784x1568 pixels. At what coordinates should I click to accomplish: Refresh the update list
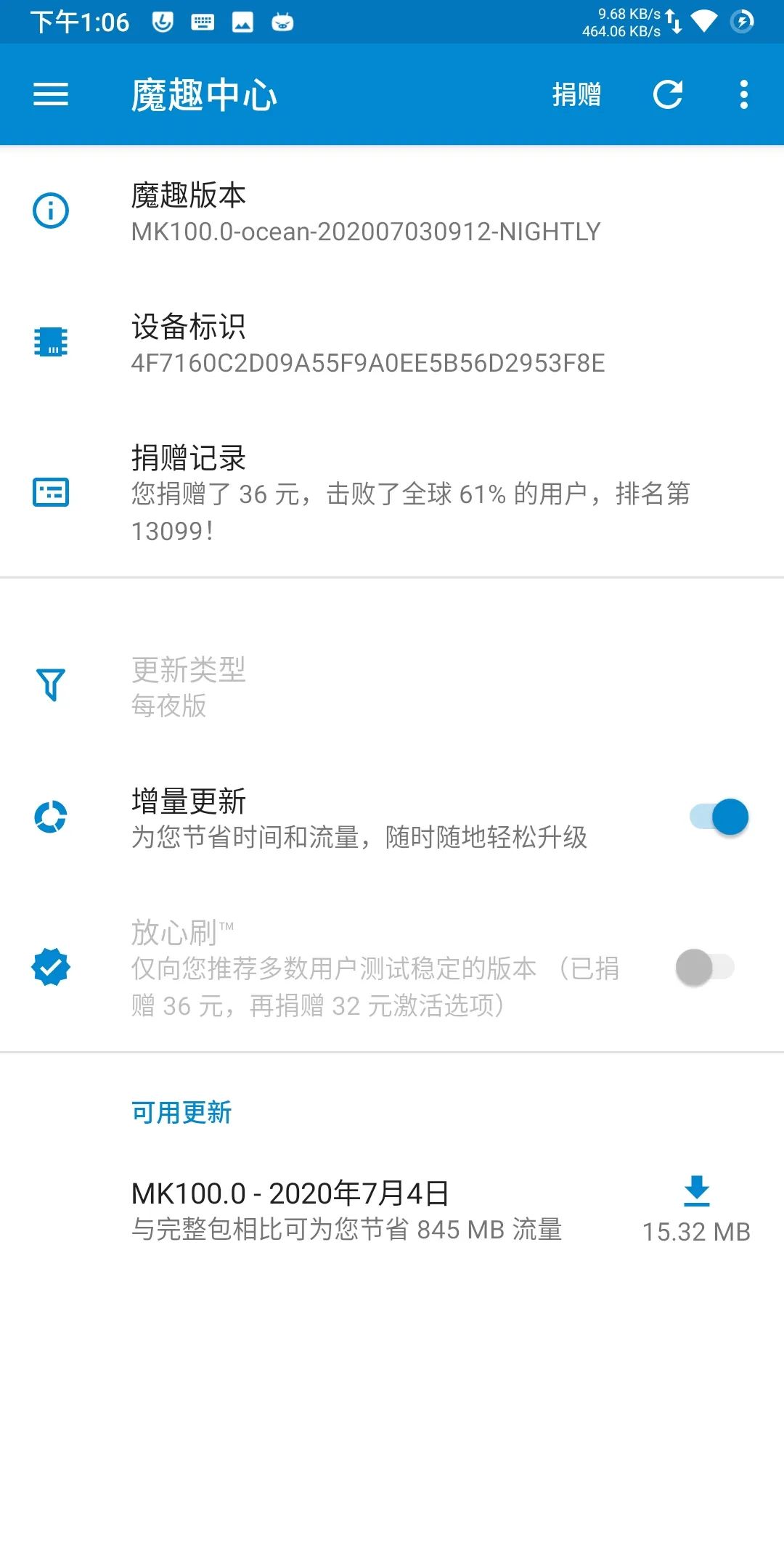(668, 94)
